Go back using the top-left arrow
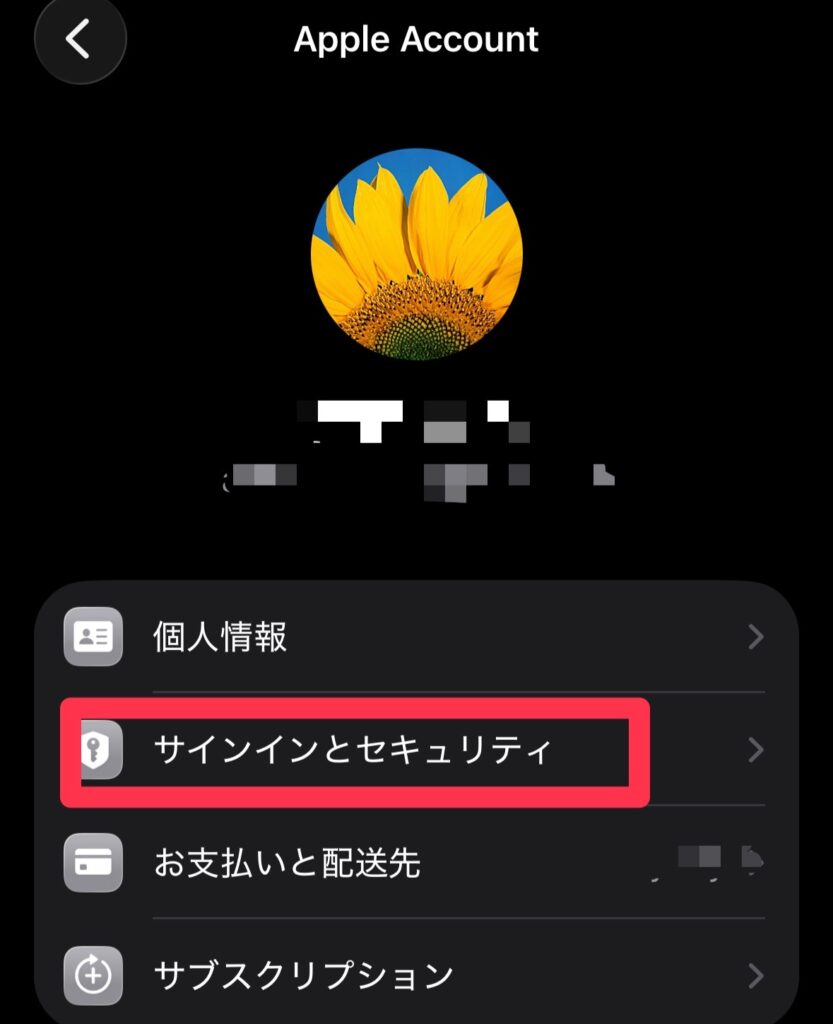 (x=80, y=40)
